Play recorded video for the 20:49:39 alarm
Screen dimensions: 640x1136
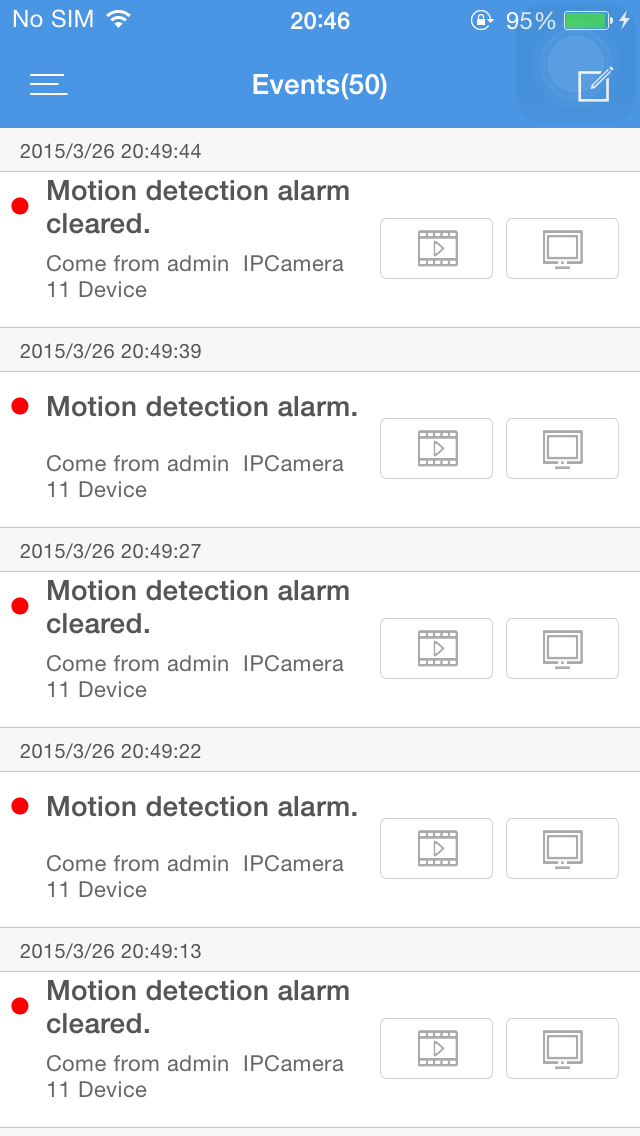(437, 448)
